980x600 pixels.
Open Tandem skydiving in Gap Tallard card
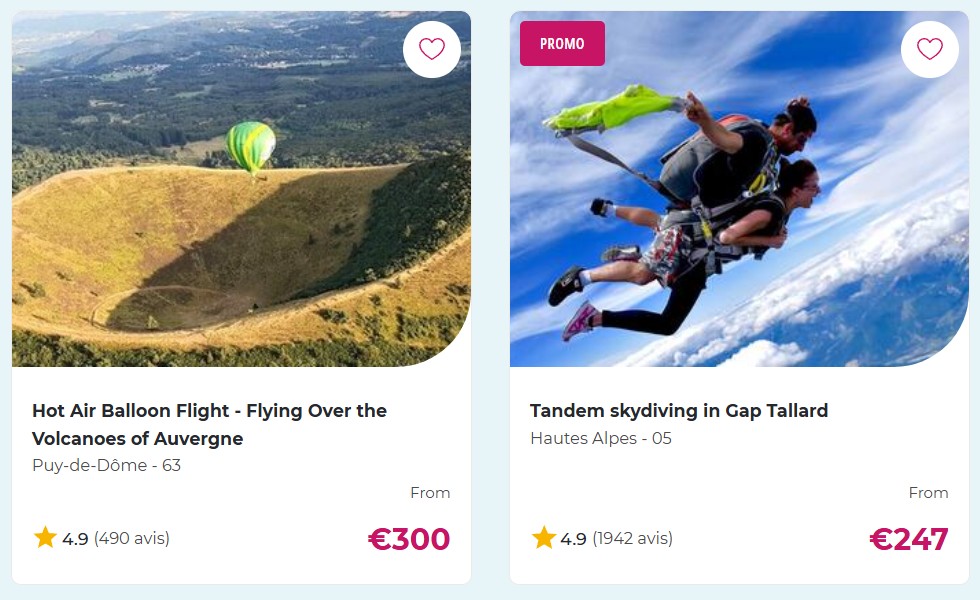point(678,411)
